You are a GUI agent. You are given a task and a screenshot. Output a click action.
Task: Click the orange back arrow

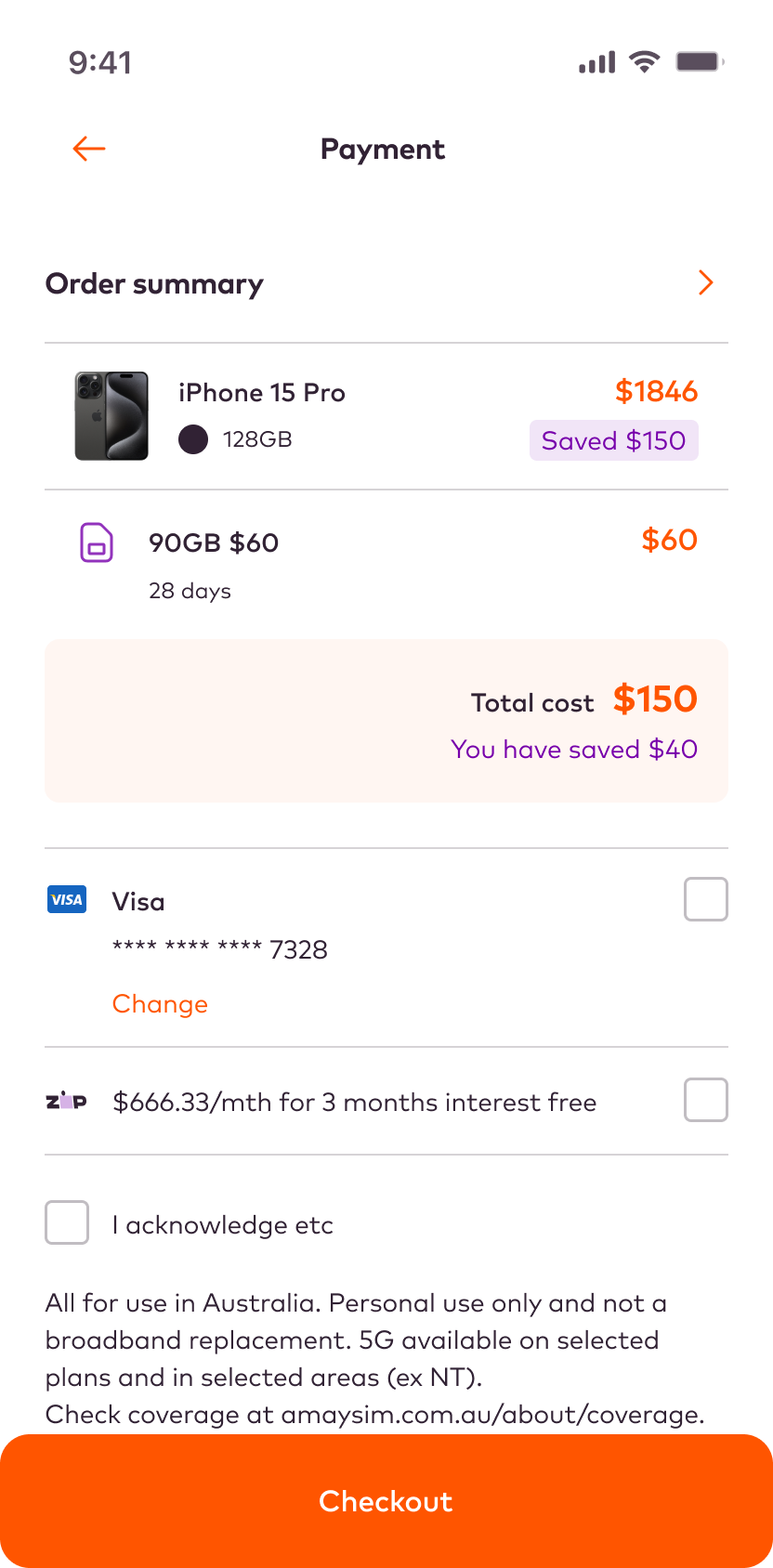click(x=88, y=149)
